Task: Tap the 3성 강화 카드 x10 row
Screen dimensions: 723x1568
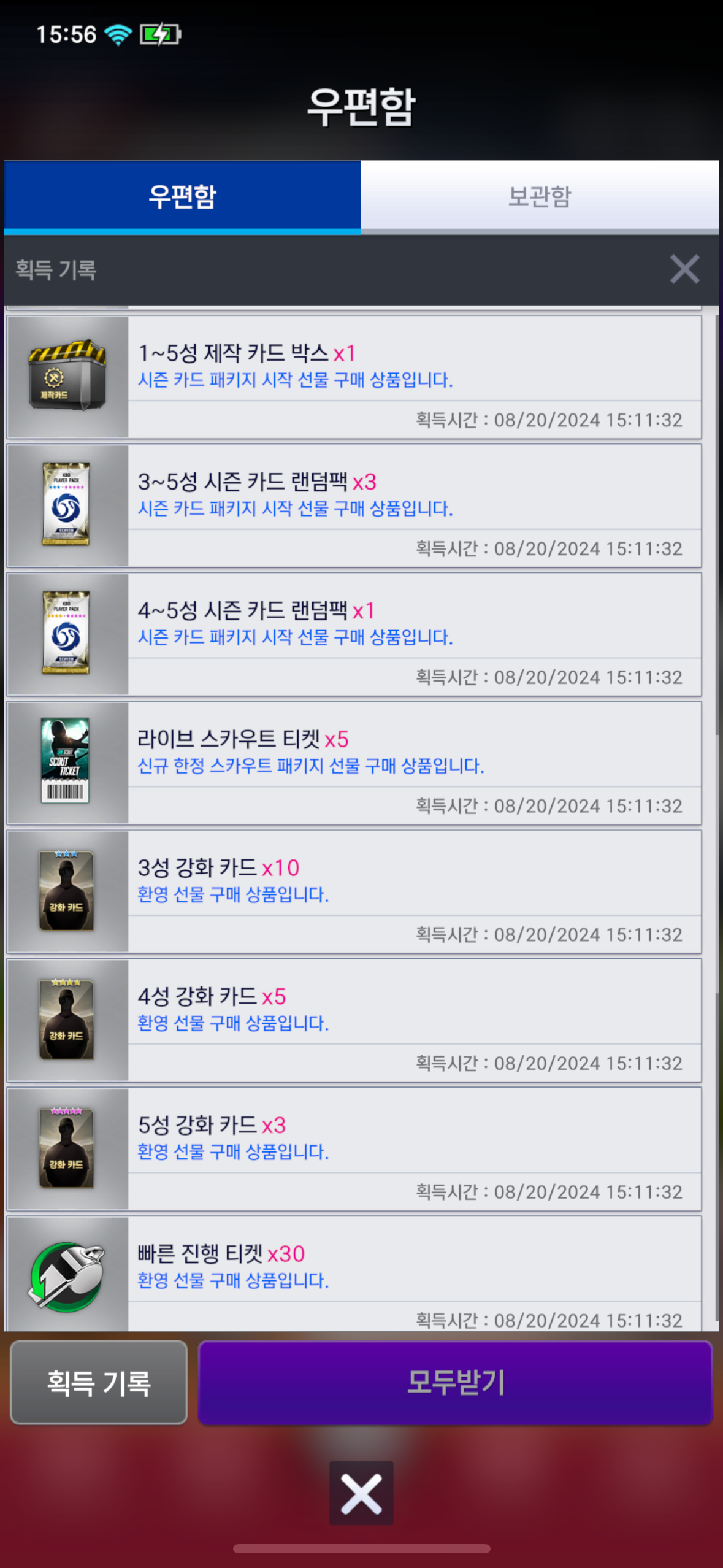Action: click(x=353, y=891)
